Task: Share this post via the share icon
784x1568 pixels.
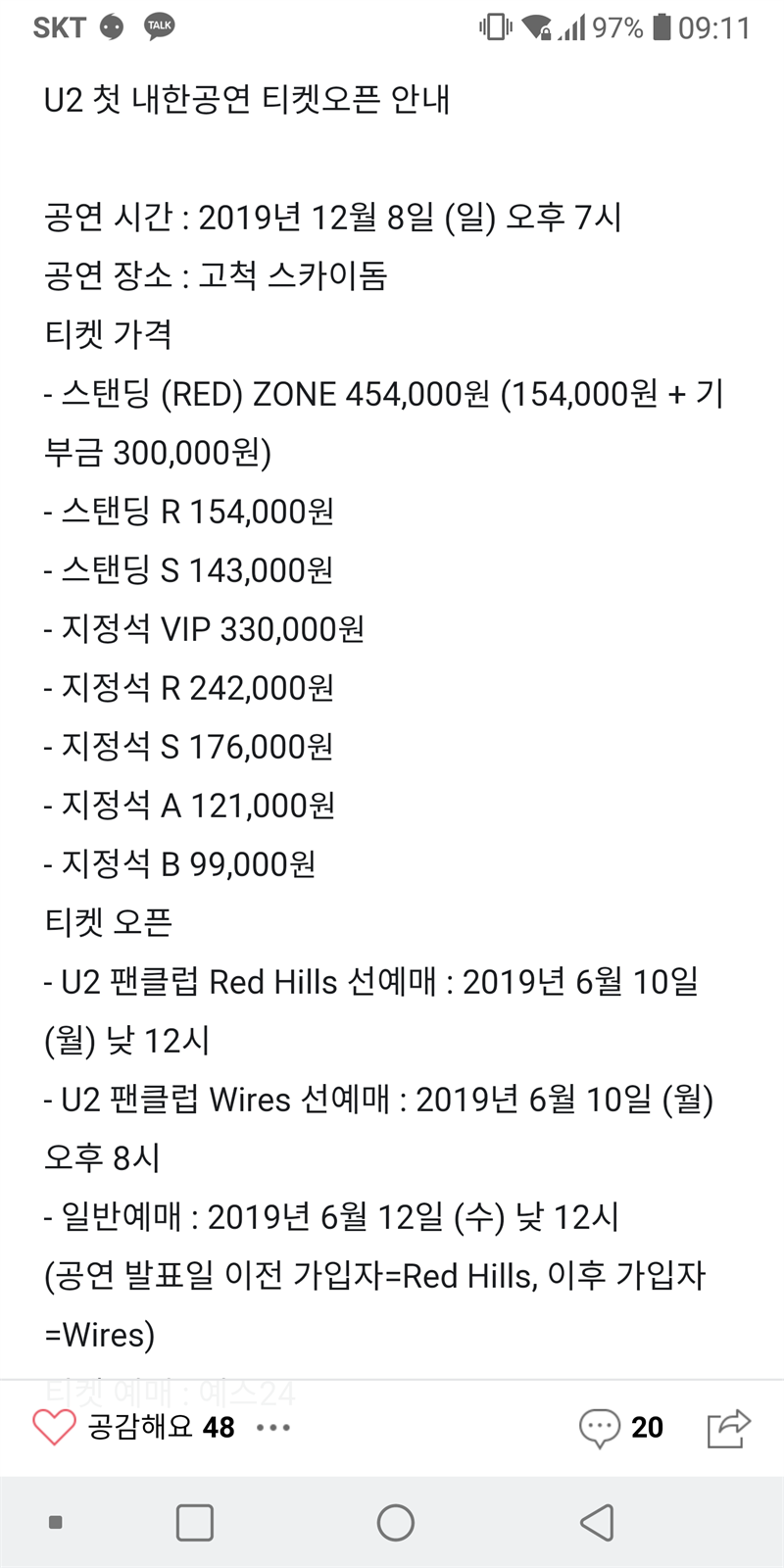Action: (x=728, y=1428)
